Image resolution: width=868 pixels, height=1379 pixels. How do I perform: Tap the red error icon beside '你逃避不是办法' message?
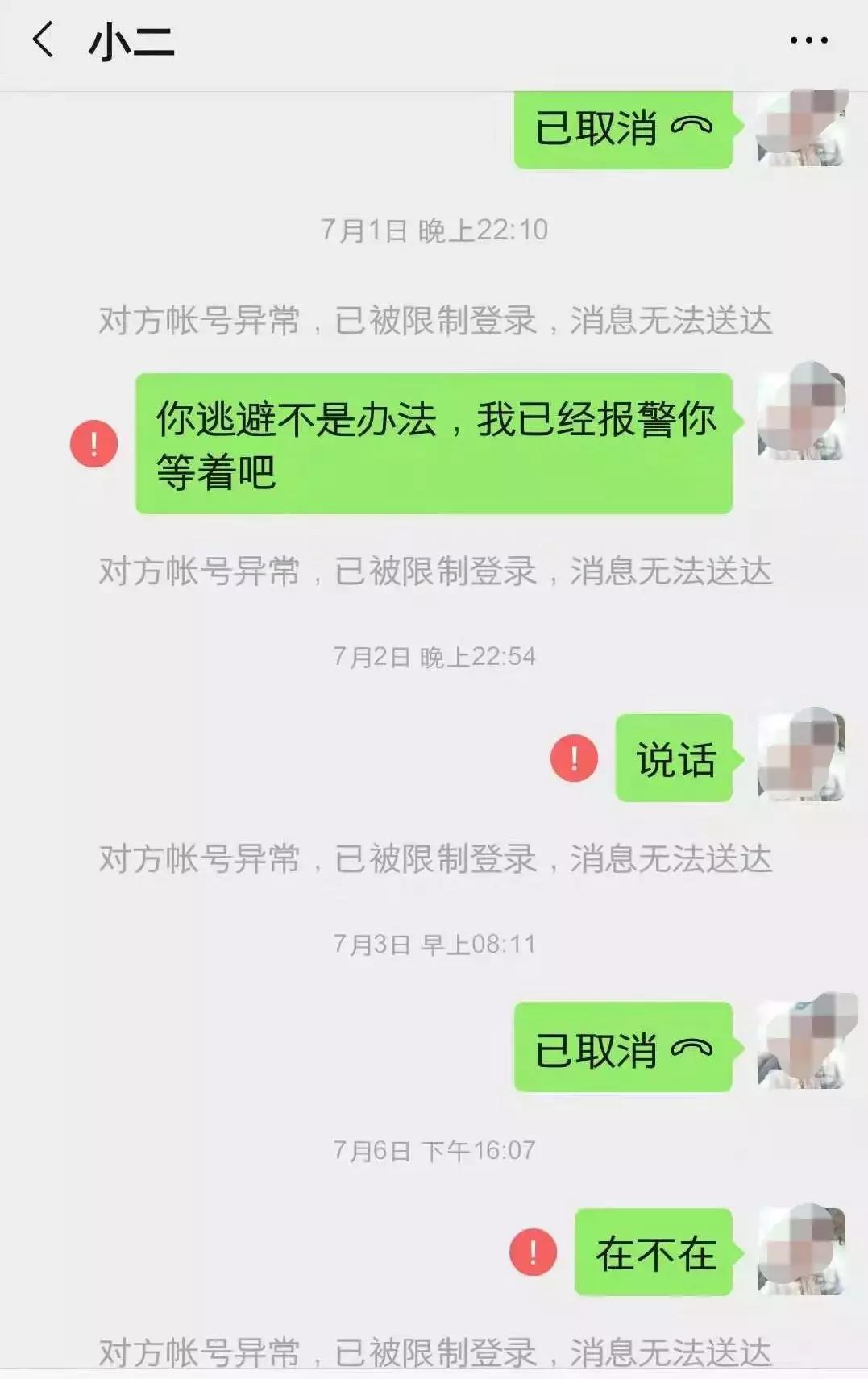94,442
